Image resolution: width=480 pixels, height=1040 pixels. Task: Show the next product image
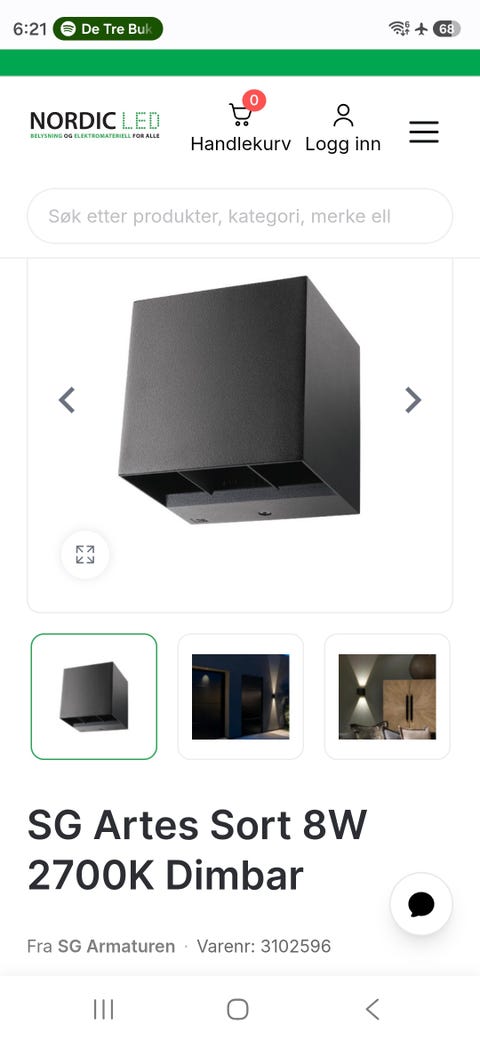(413, 400)
